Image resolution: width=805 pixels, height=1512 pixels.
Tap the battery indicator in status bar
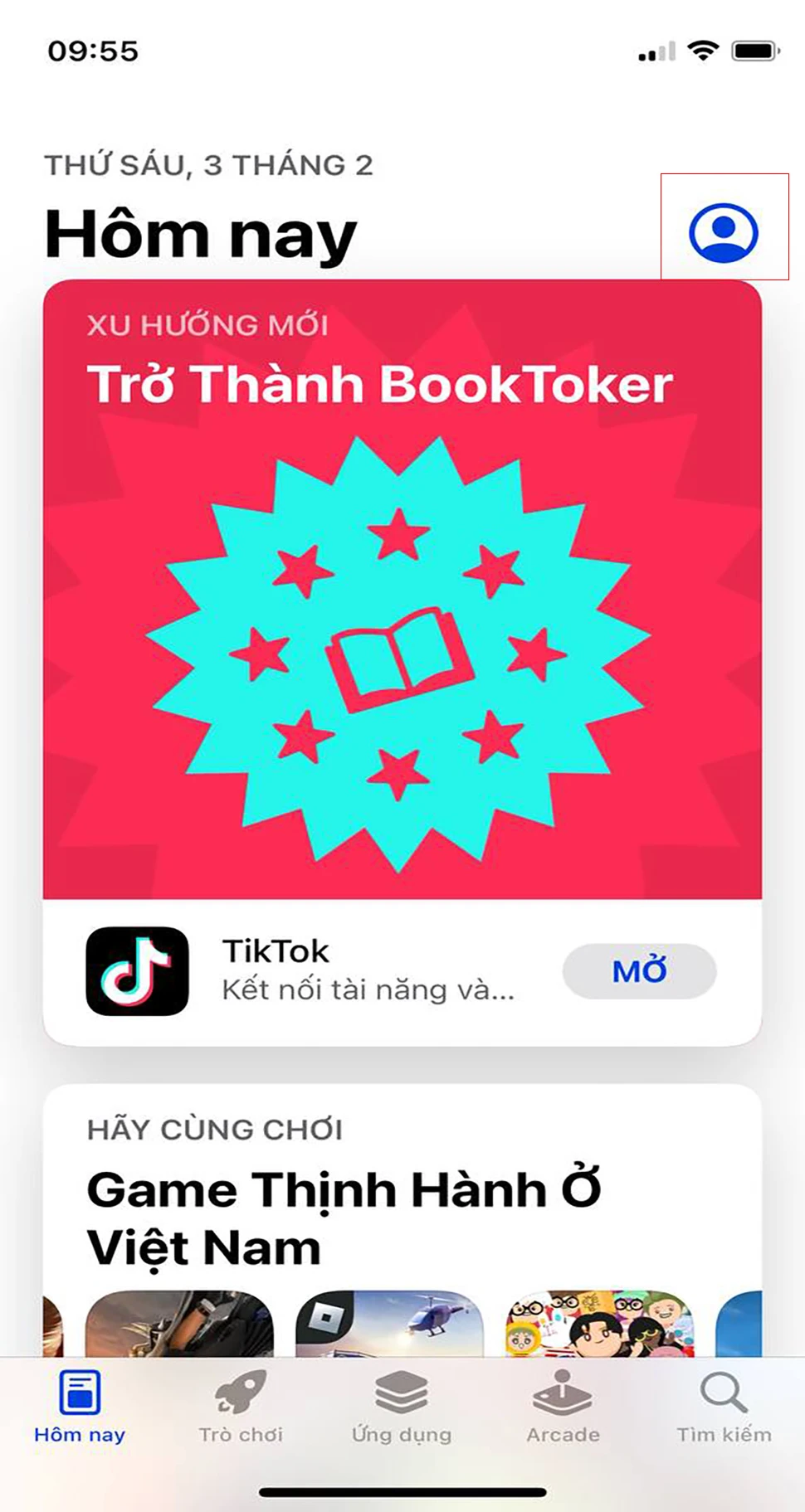coord(751,50)
